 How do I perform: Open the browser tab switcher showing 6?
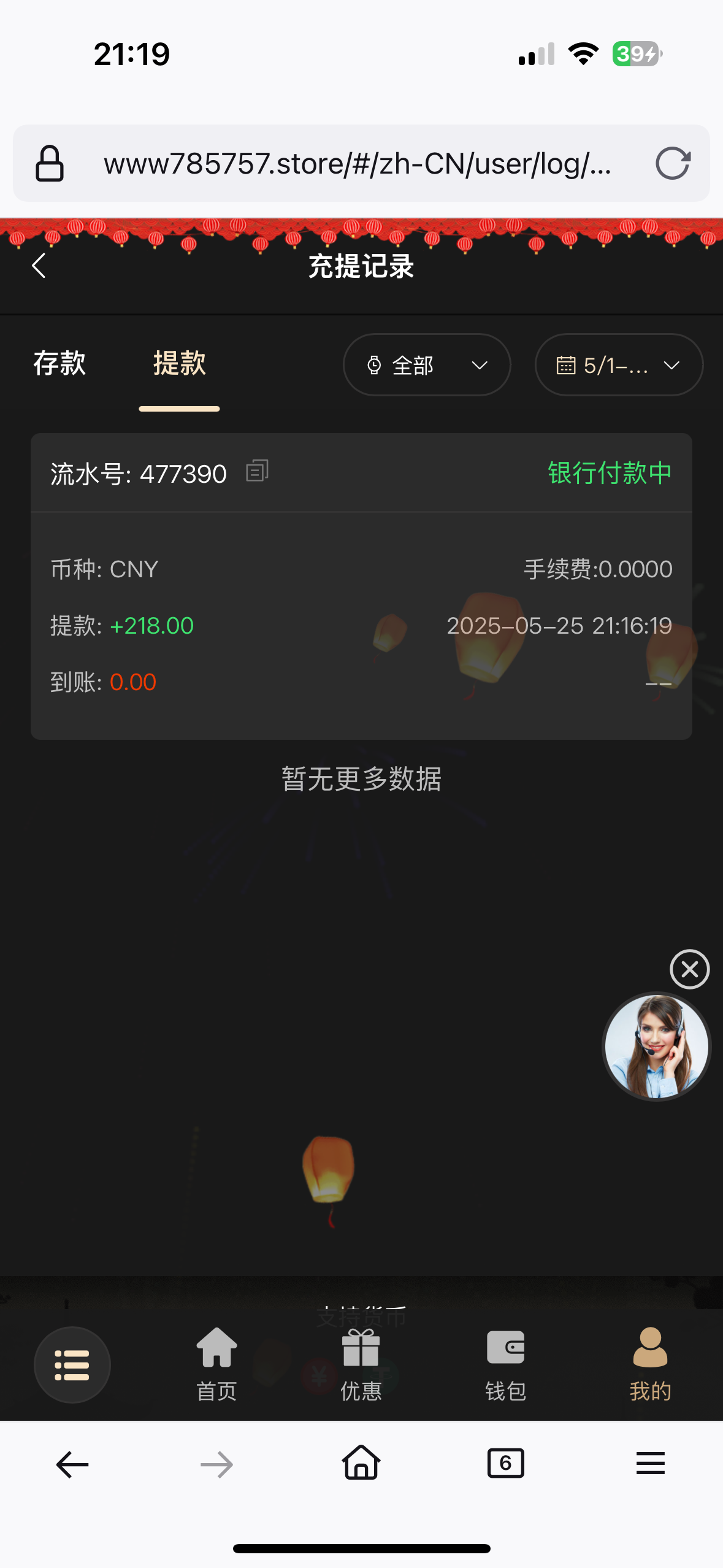click(x=505, y=1464)
